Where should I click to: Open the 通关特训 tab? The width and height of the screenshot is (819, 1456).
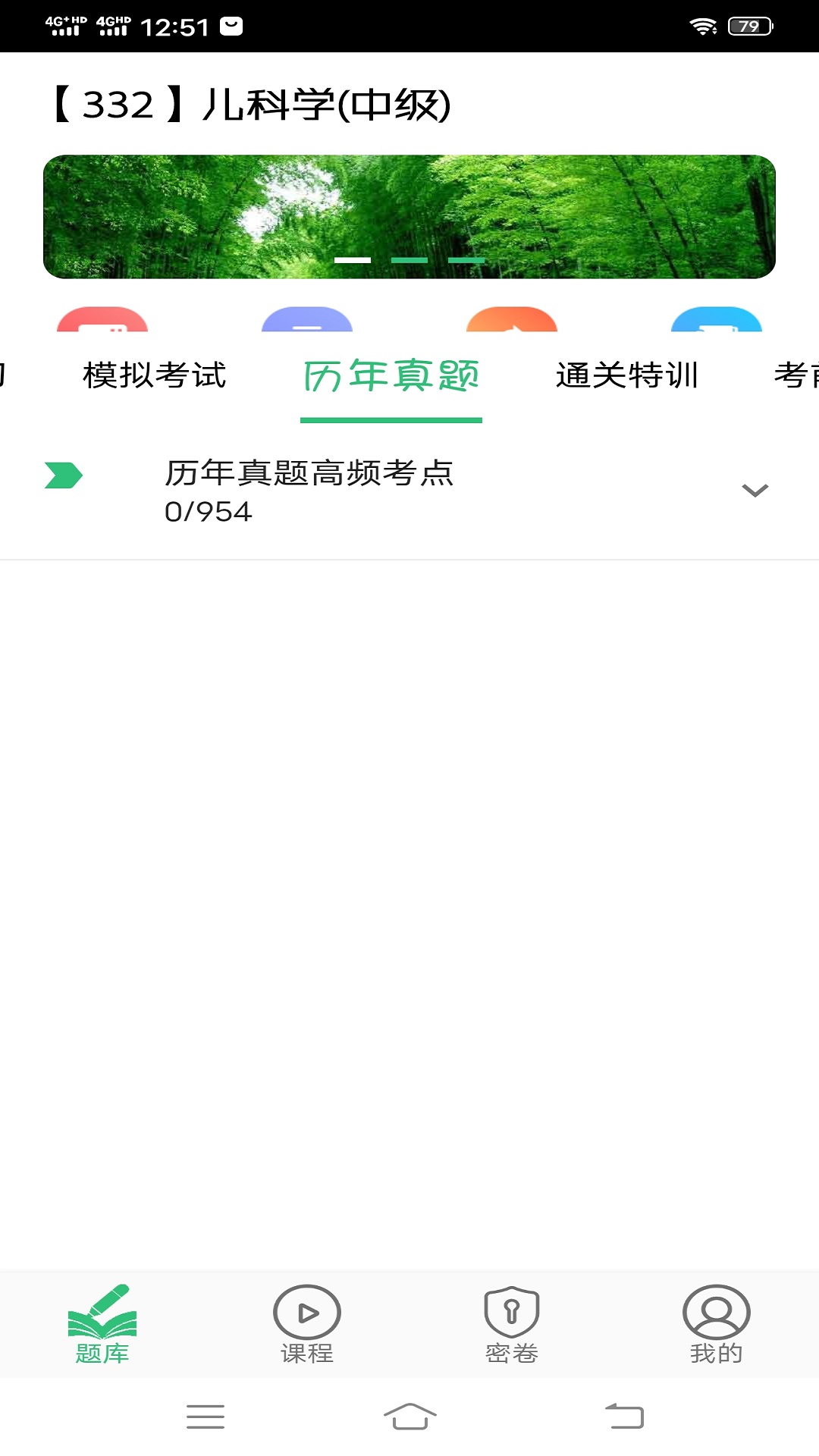pyautogui.click(x=627, y=375)
